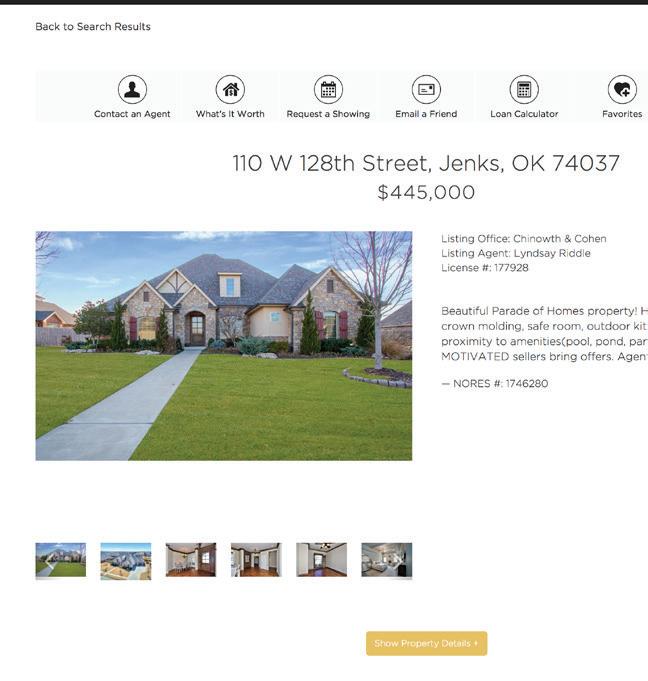Go back to search results
This screenshot has width=648, height=681.
tap(93, 26)
